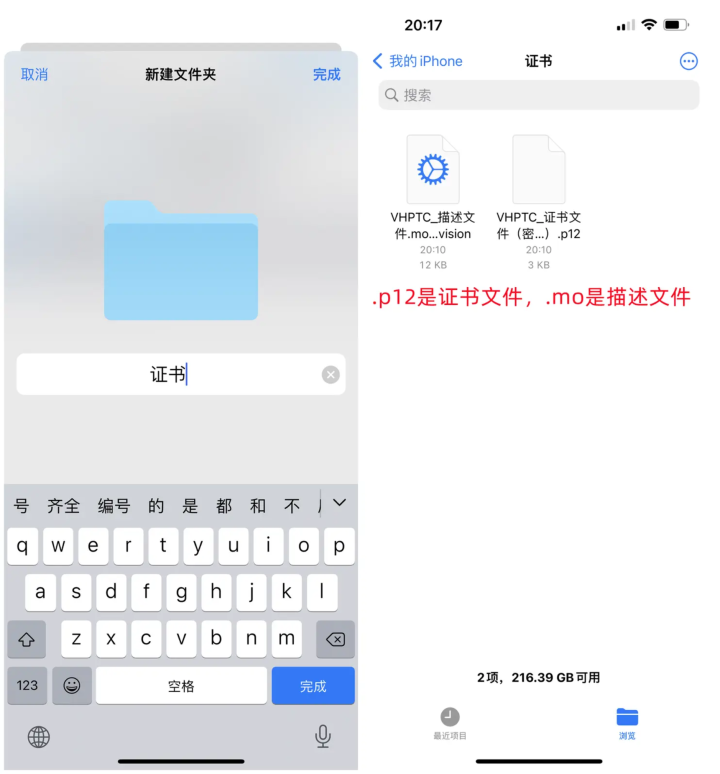Viewport: 720px width, 774px height.
Task: Switch to the 最近项目 tab
Action: [x=450, y=723]
